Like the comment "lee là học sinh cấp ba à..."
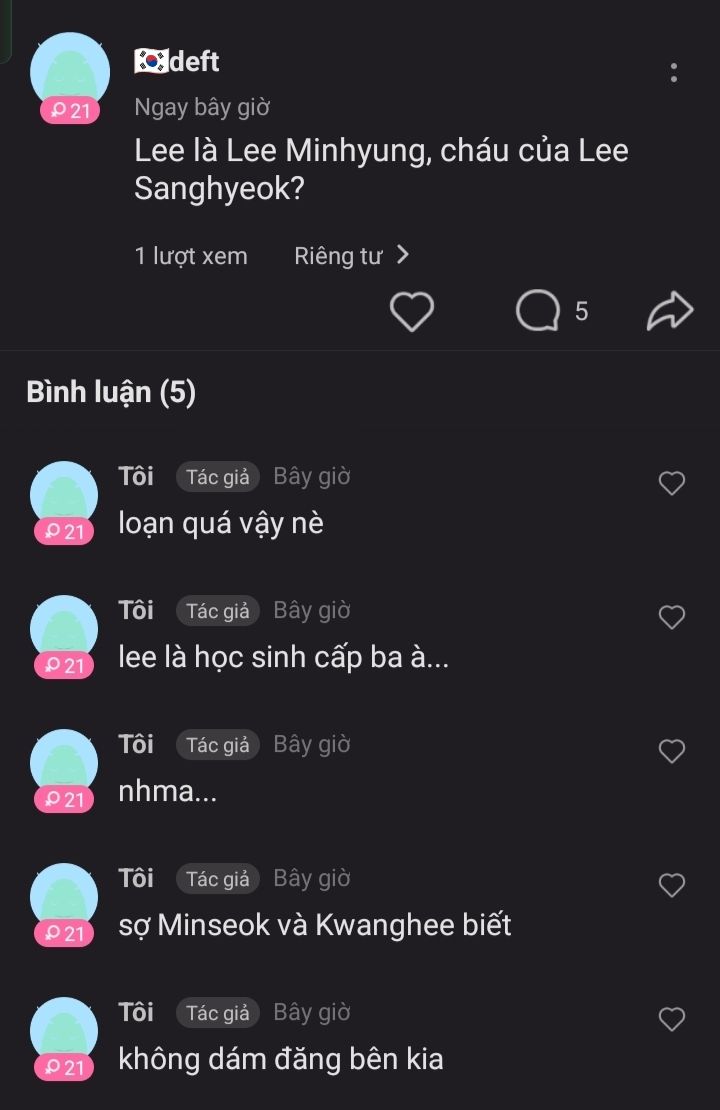 672,618
